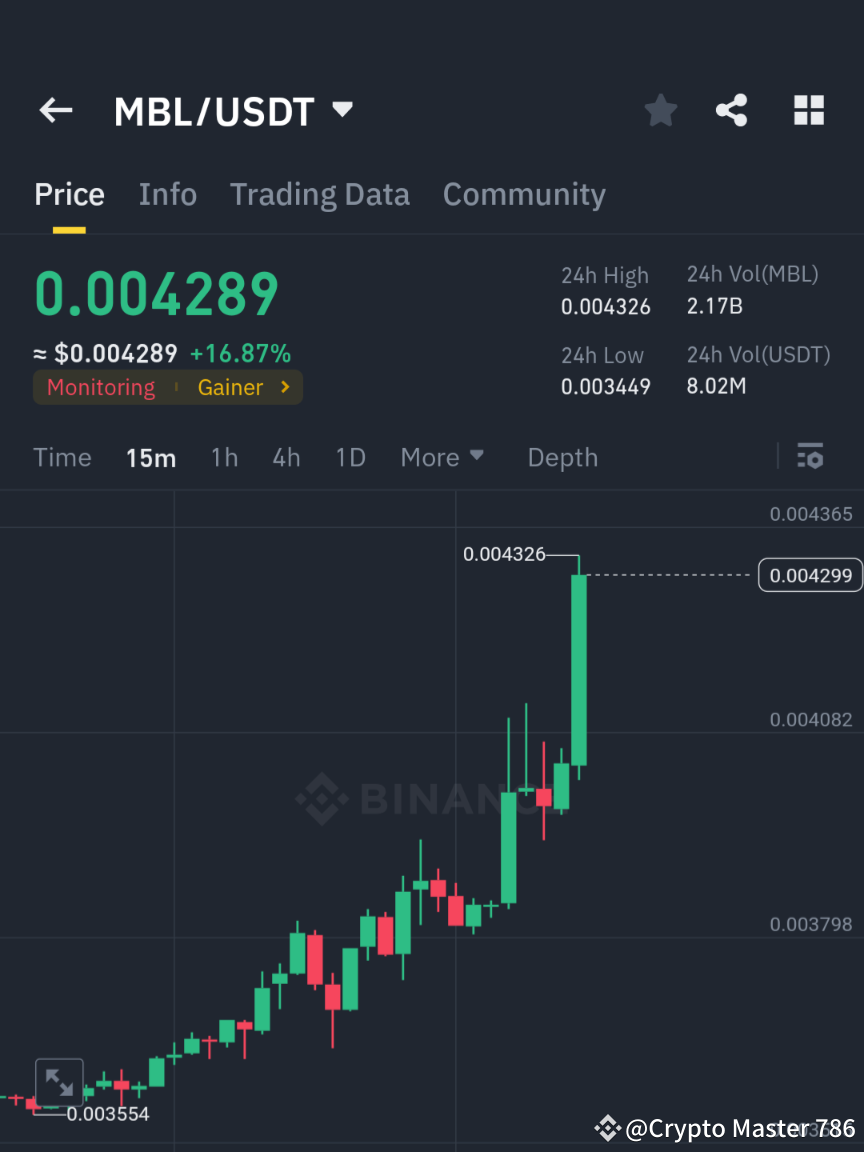Image resolution: width=864 pixels, height=1152 pixels.
Task: Select the Time option left of intervals
Action: (x=62, y=457)
